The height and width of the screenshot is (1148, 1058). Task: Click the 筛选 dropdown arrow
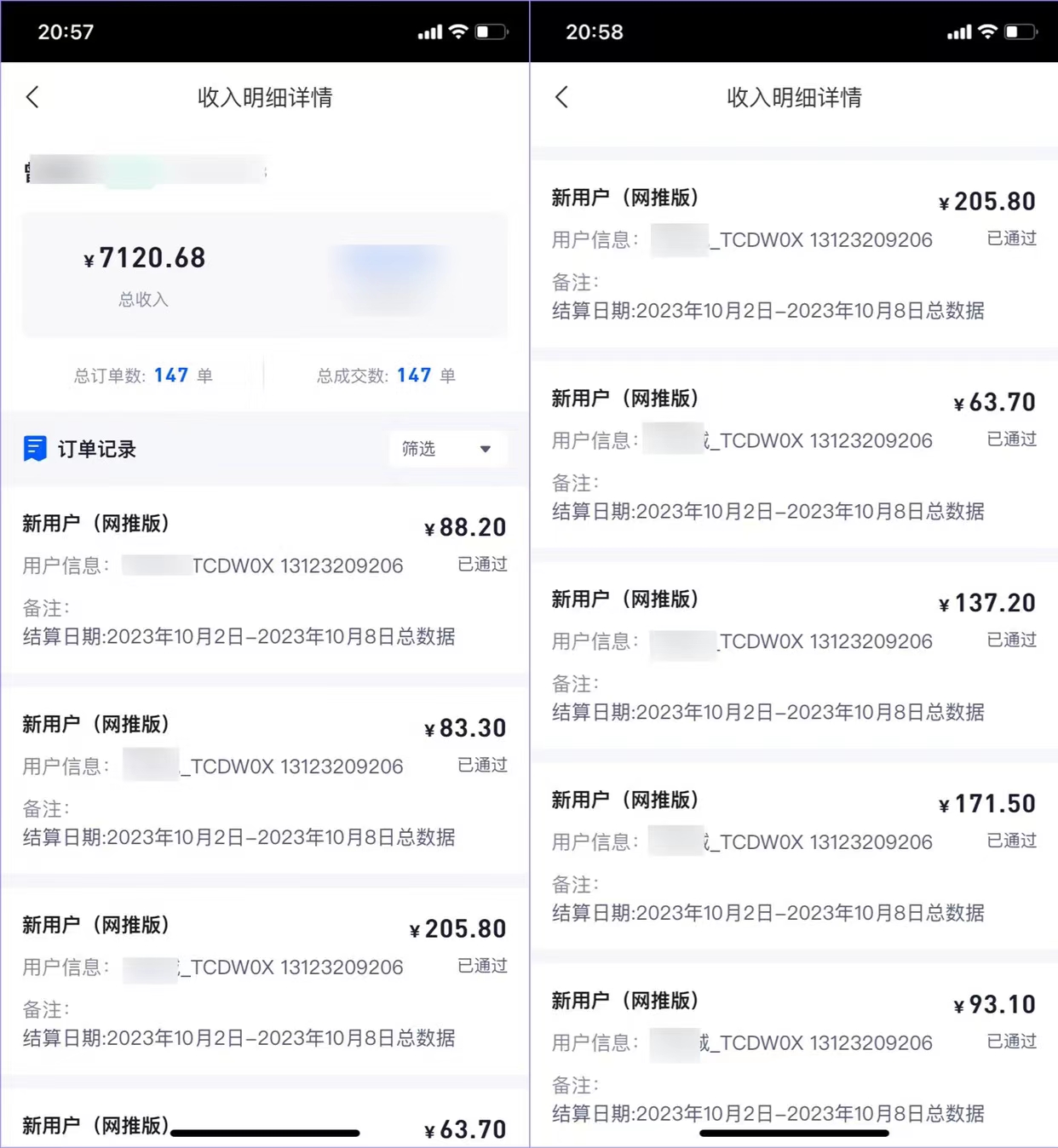pyautogui.click(x=485, y=450)
